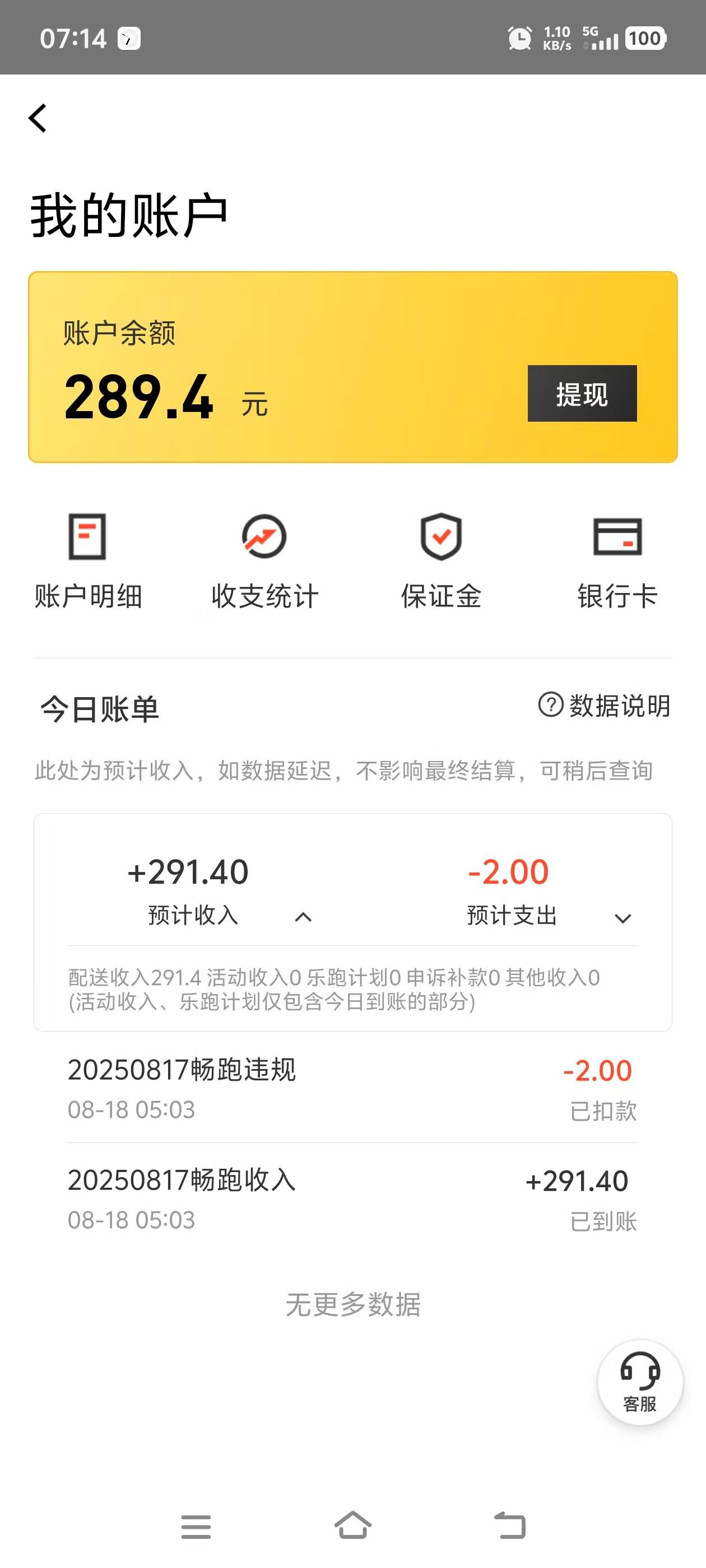Collapse the 预计收入 breakdown chevron
The image size is (706, 1568).
point(303,917)
